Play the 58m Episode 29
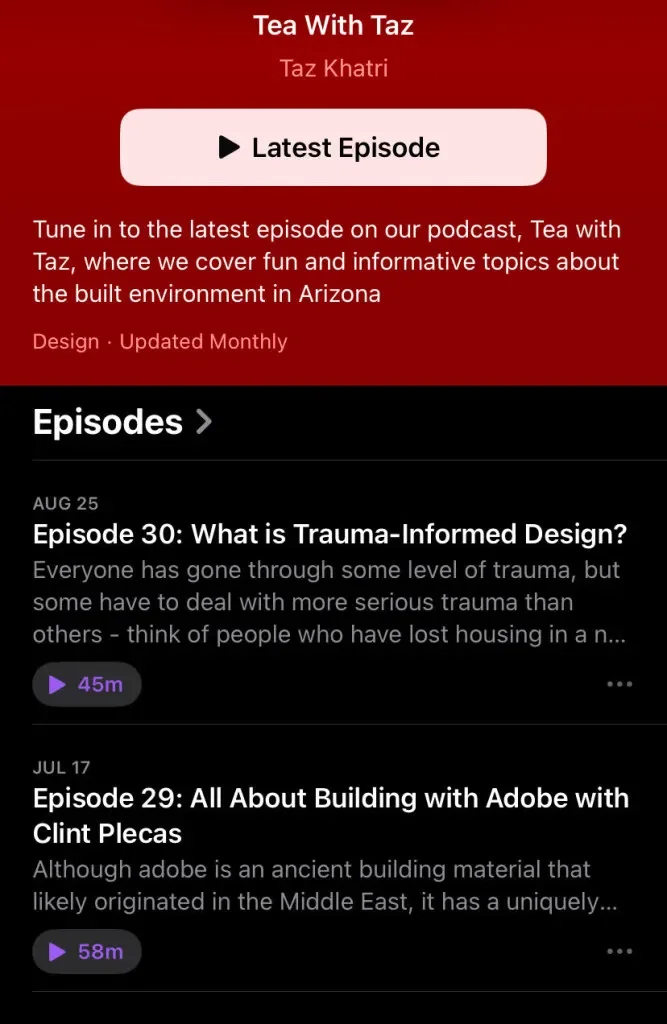This screenshot has width=667, height=1024. click(87, 952)
